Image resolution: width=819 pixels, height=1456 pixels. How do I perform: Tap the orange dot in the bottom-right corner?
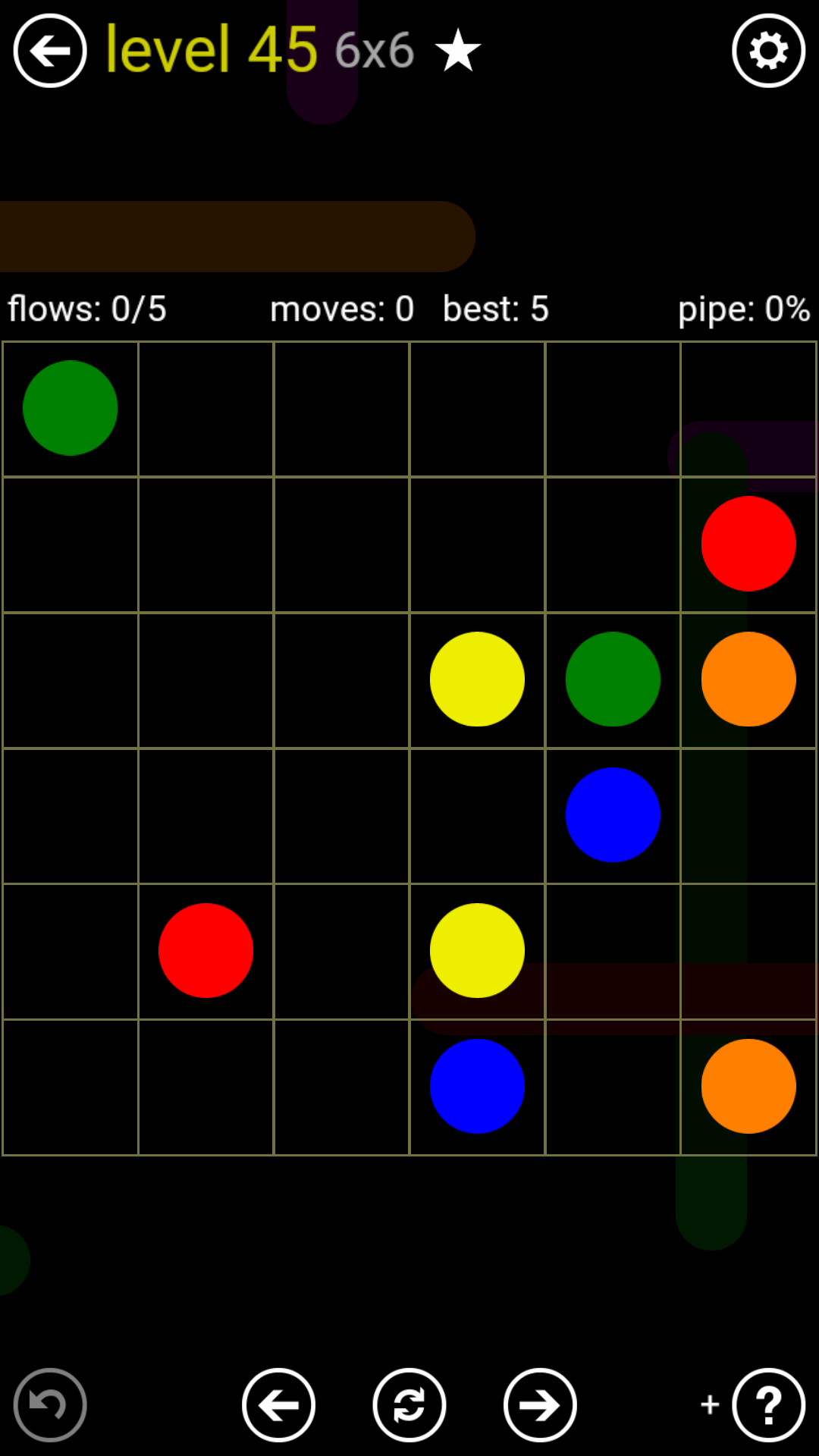click(x=748, y=1086)
